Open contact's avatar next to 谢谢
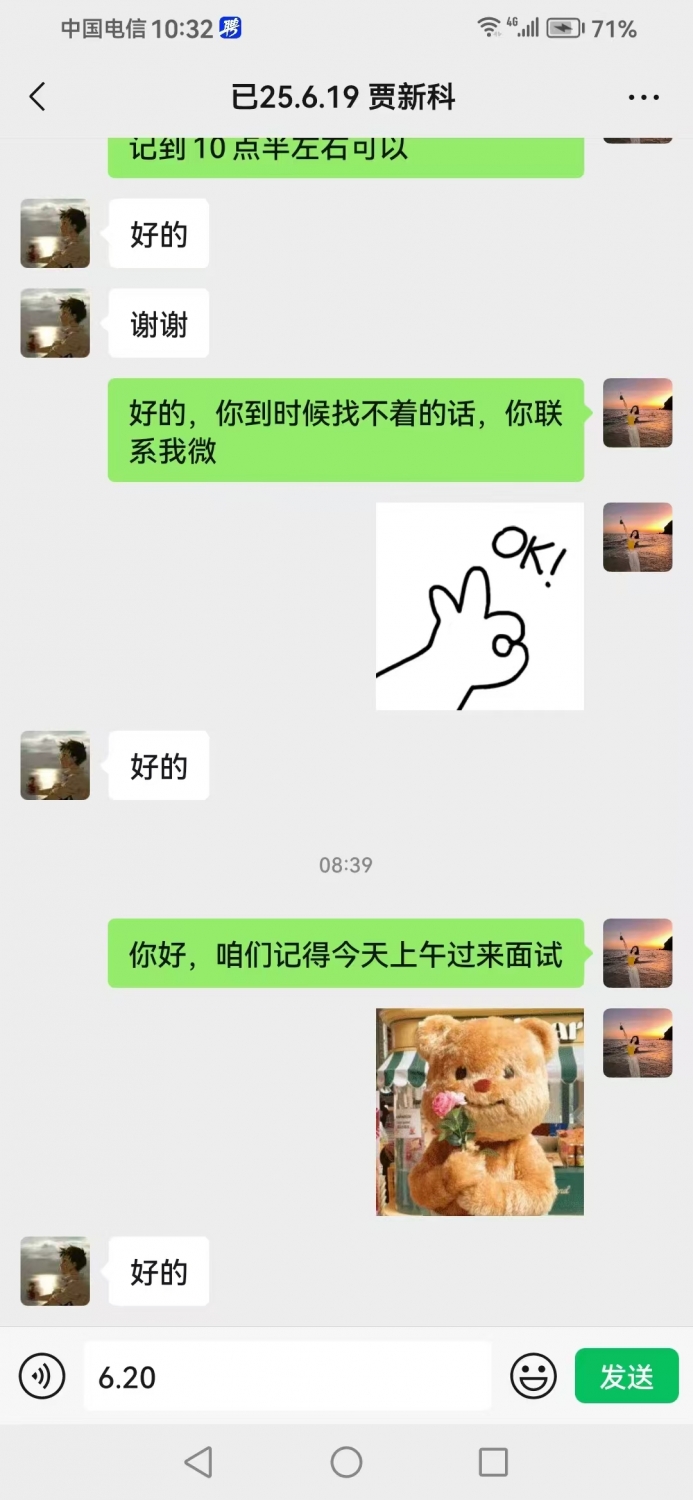Viewport: 693px width, 1500px height. pos(55,323)
